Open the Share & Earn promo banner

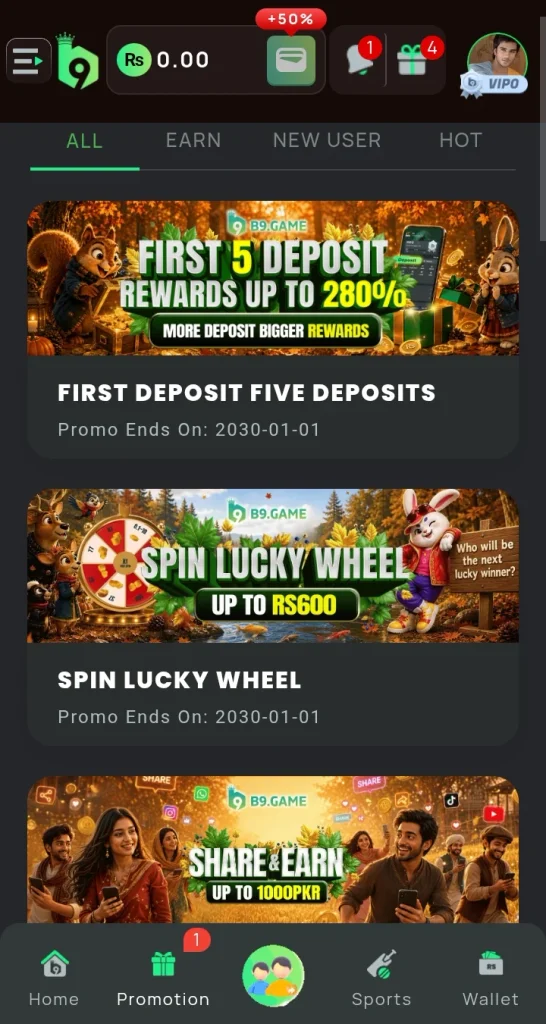(x=273, y=849)
